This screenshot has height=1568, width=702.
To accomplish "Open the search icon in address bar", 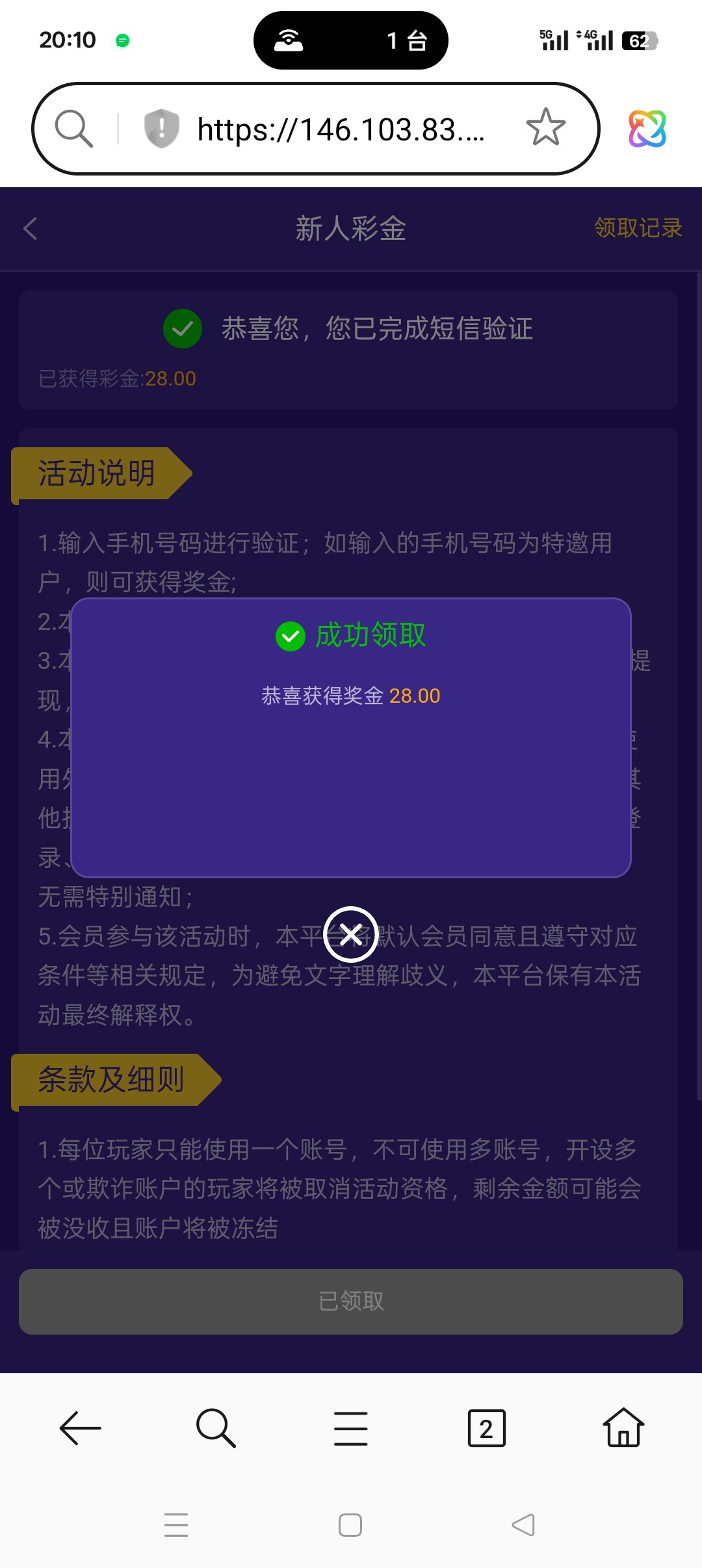I will [73, 128].
